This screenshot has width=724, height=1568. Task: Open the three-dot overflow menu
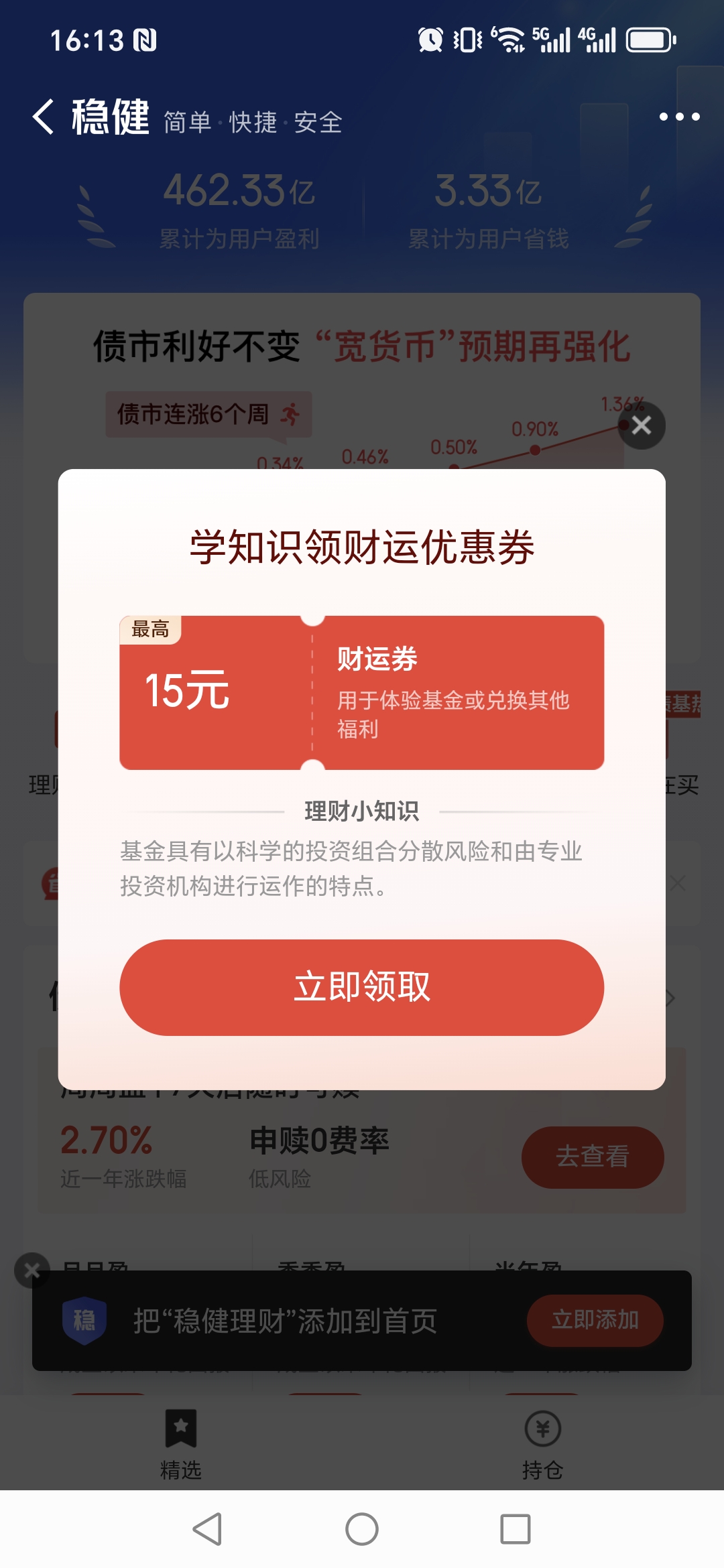679,117
